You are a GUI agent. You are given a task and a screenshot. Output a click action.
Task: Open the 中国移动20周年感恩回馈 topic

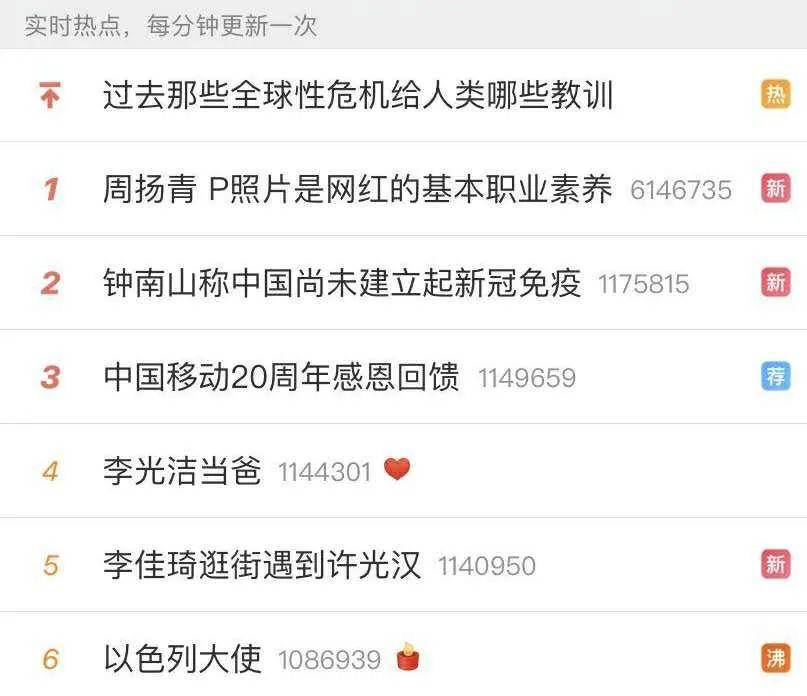click(x=281, y=377)
